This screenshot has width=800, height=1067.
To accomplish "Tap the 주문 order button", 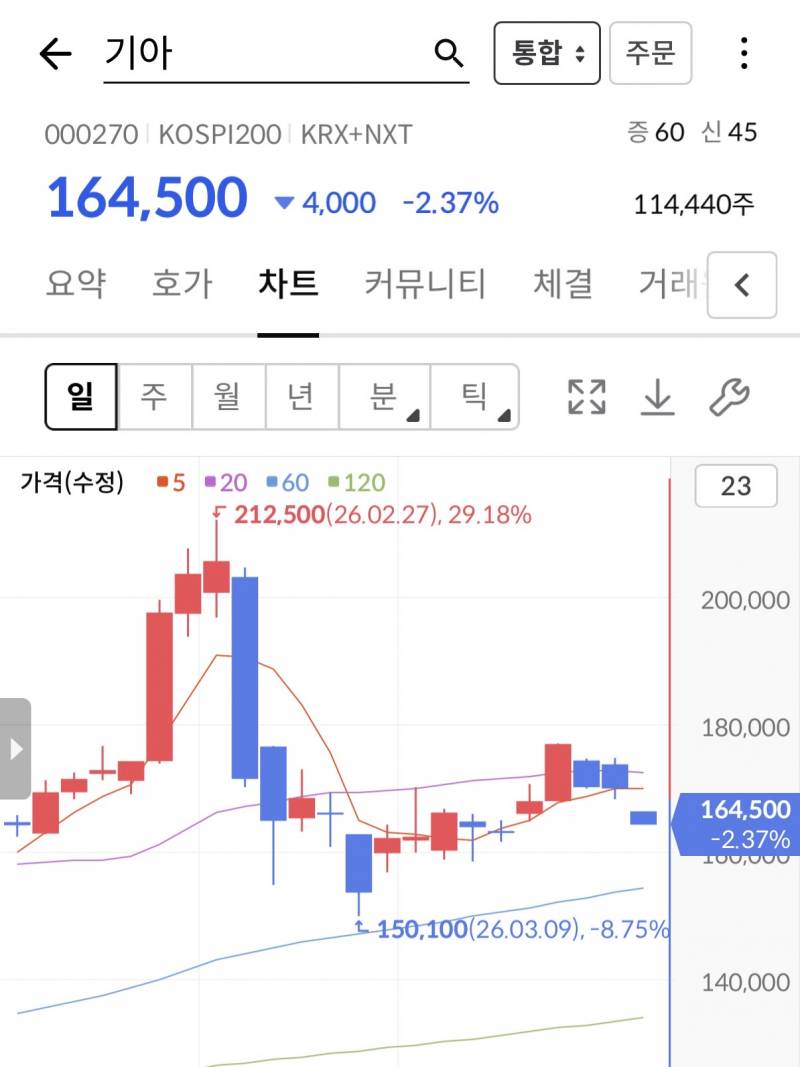I will 651,54.
